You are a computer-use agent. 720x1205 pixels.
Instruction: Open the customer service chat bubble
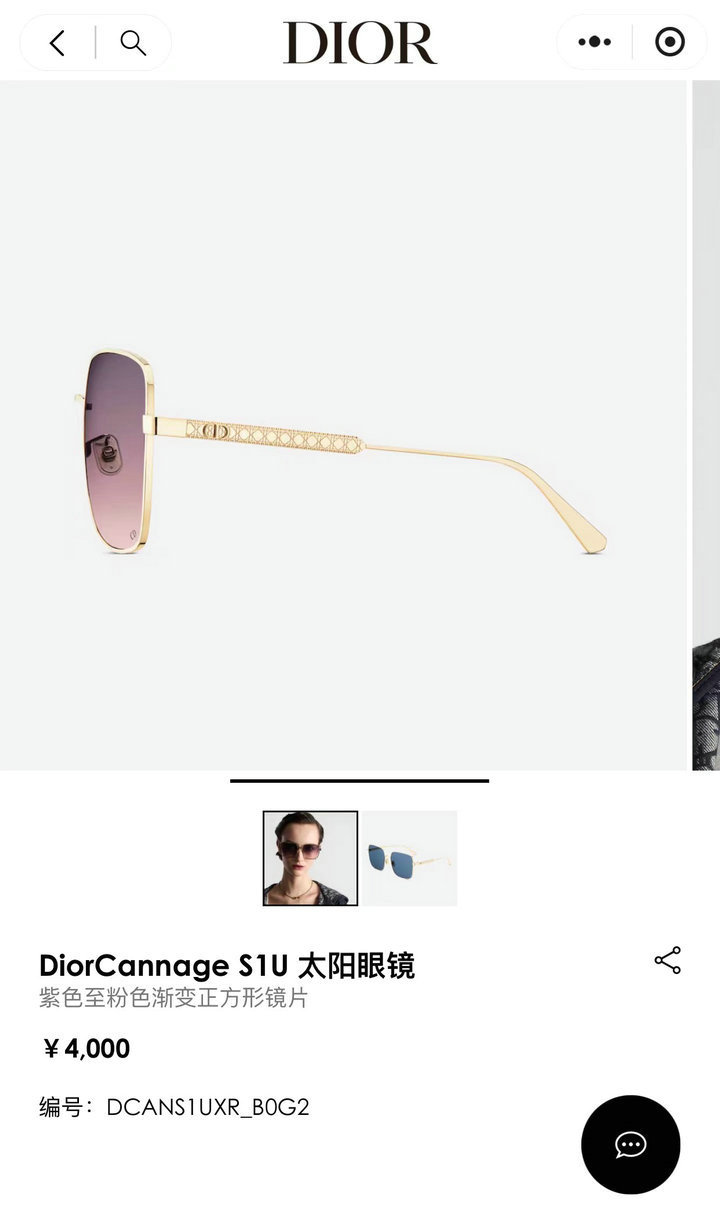631,1145
